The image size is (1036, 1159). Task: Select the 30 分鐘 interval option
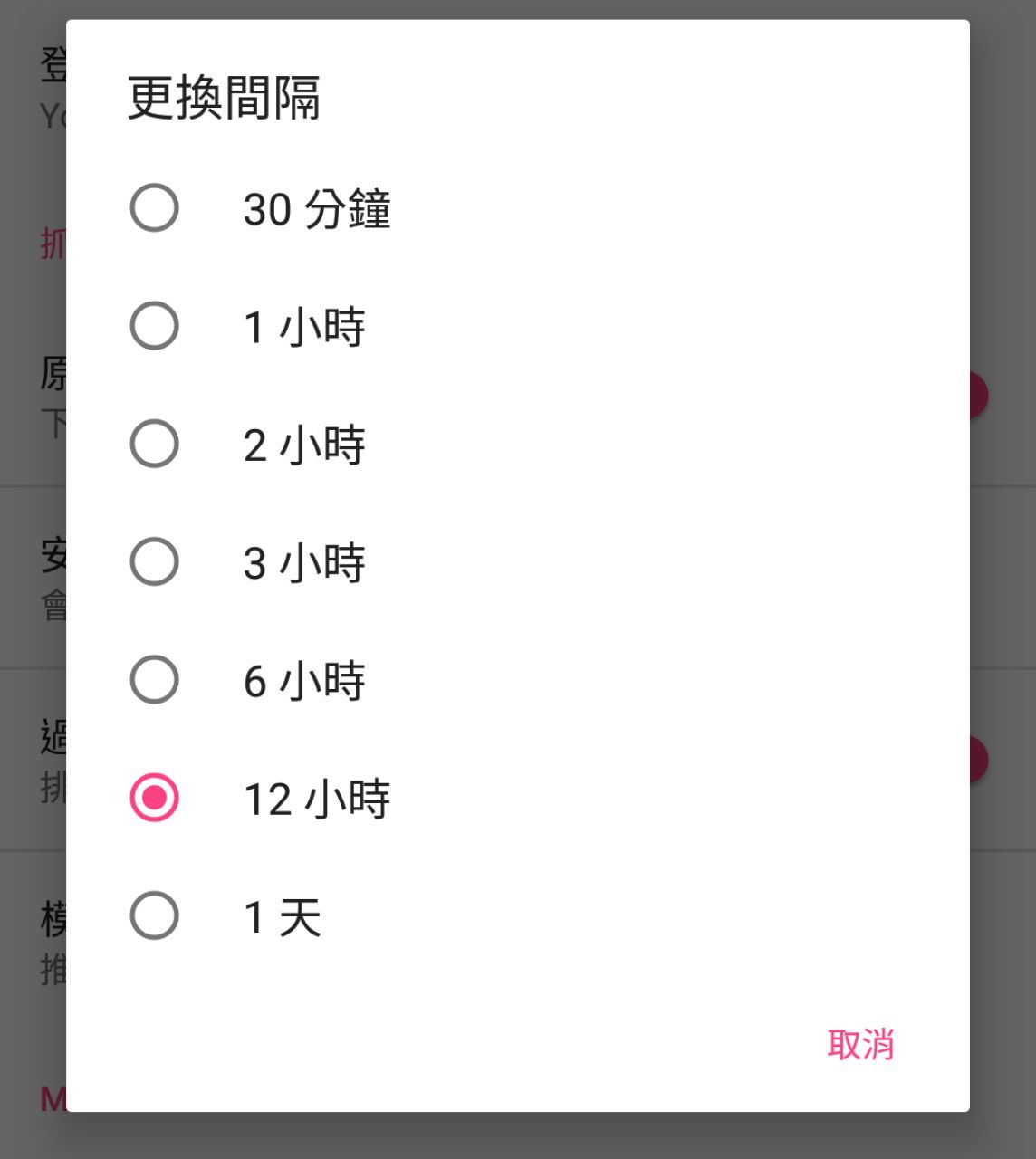click(x=517, y=208)
